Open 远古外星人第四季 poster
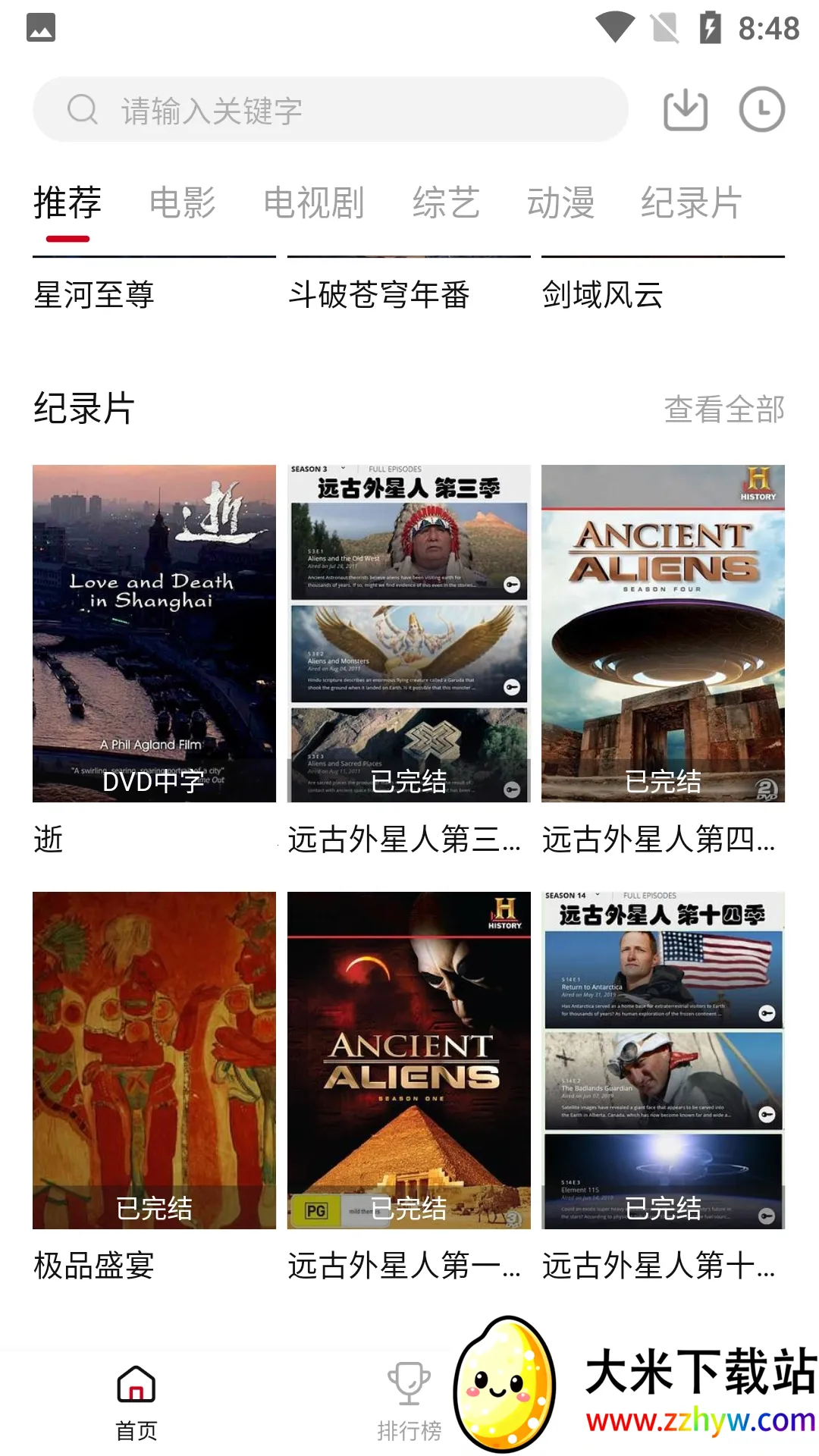 (663, 633)
